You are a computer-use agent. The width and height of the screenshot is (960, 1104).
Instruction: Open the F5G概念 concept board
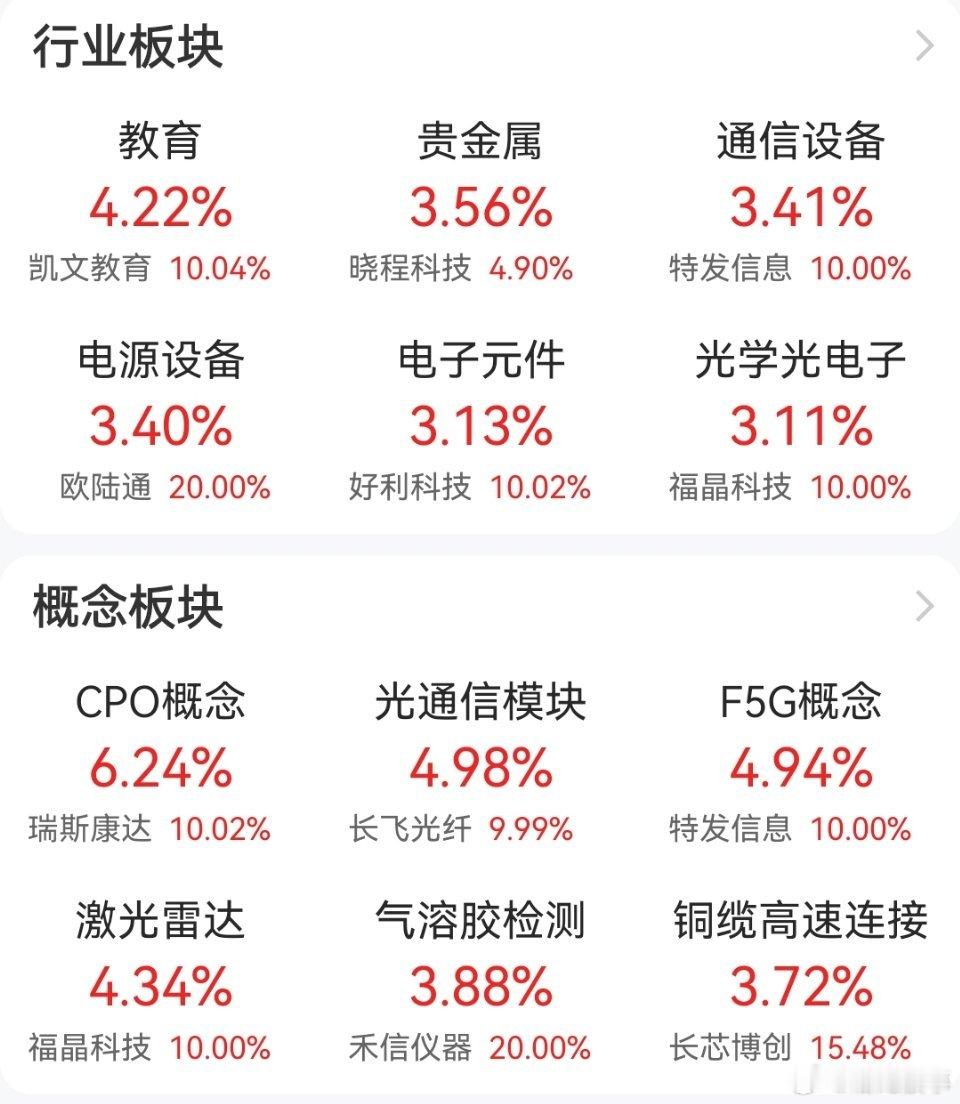(798, 702)
